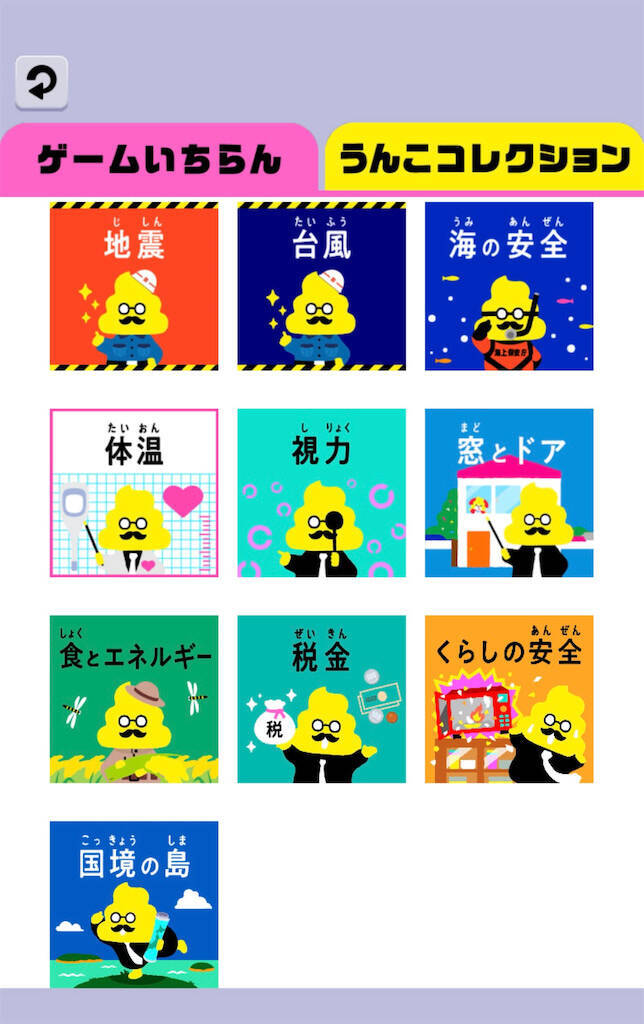Switch to the ゲームいちらん tab
Viewport: 644px width, 1024px height.
[x=158, y=160]
